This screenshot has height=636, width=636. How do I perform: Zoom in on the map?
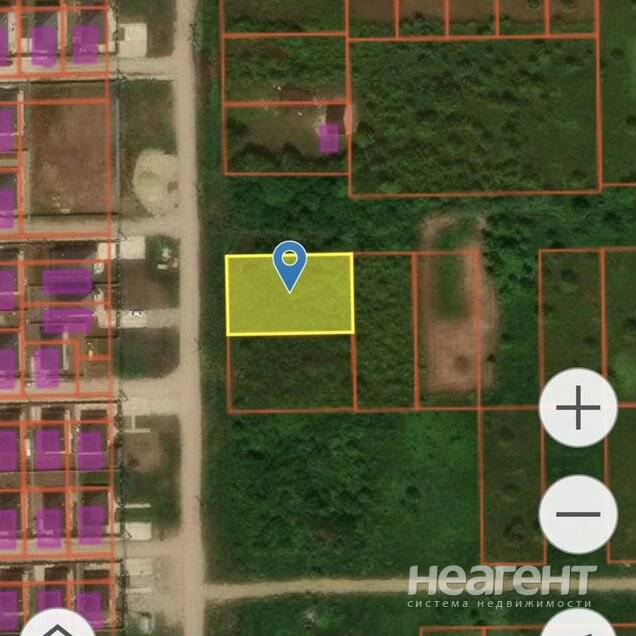(x=578, y=408)
